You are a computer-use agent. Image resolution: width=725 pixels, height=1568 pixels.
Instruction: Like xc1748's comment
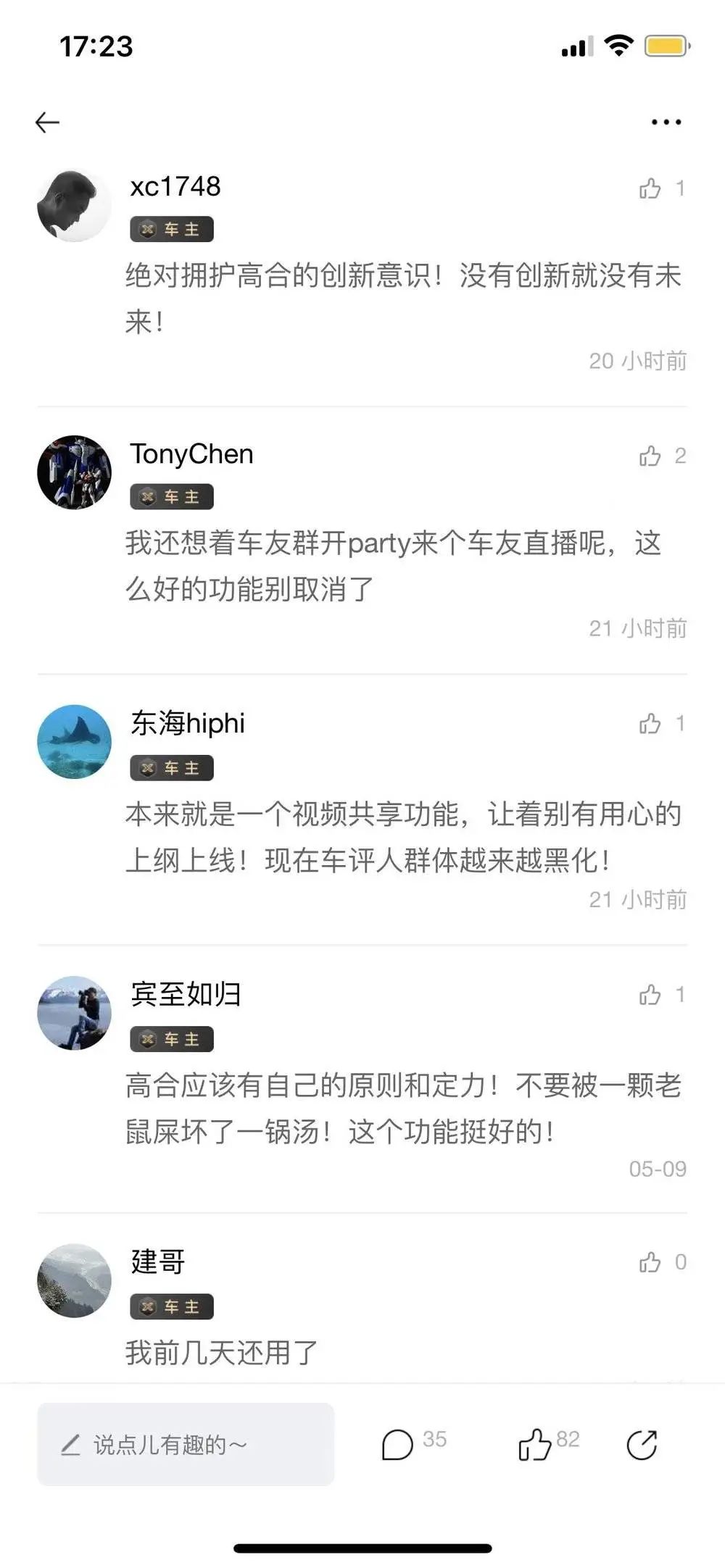pyautogui.click(x=650, y=188)
